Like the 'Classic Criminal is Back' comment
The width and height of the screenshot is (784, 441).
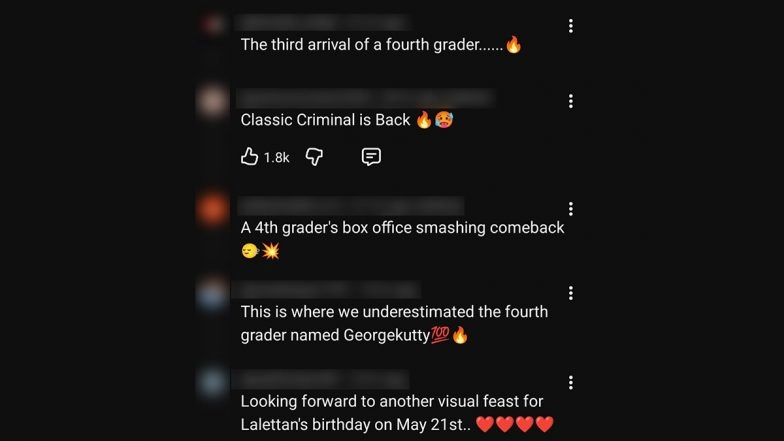250,157
